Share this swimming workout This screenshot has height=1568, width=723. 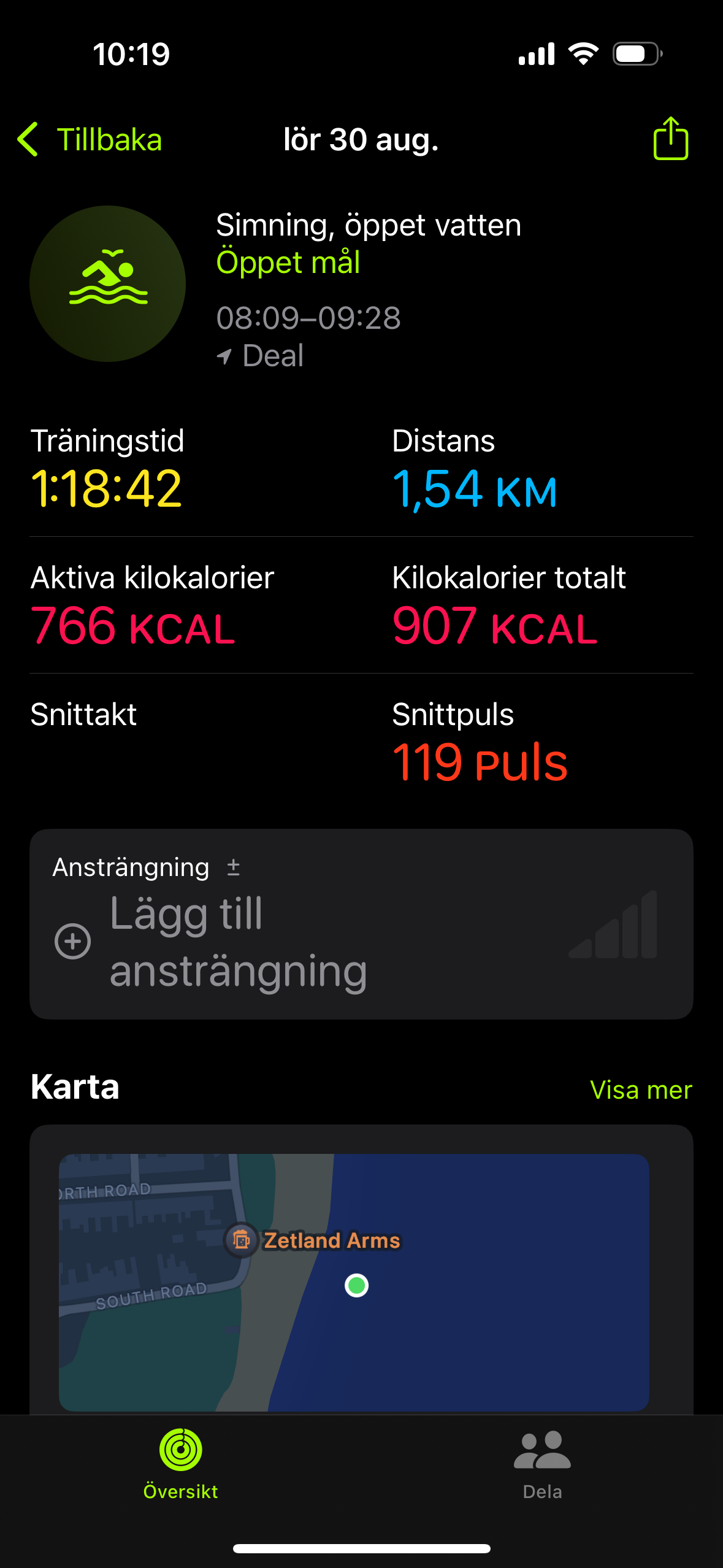tap(670, 139)
